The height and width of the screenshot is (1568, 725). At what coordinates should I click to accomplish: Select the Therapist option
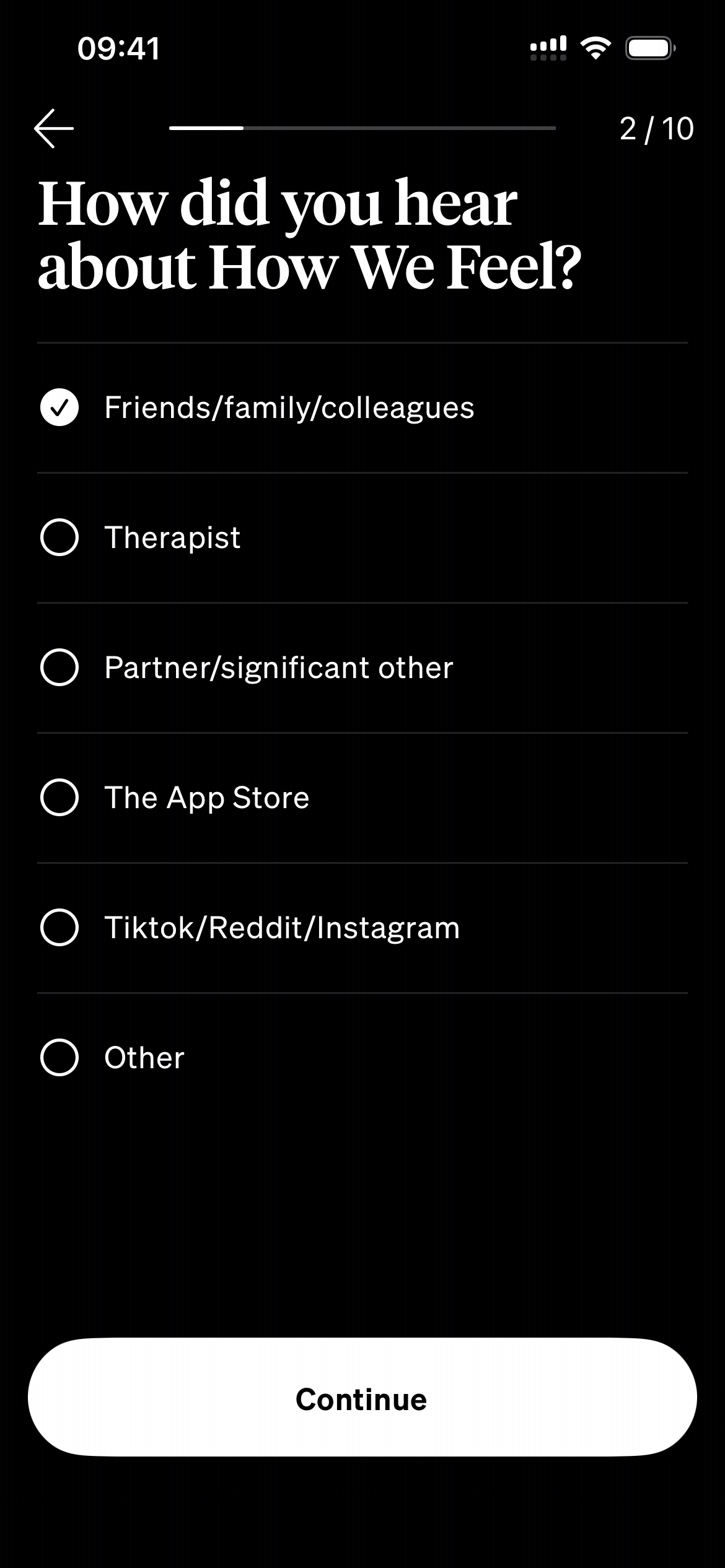pyautogui.click(x=59, y=538)
